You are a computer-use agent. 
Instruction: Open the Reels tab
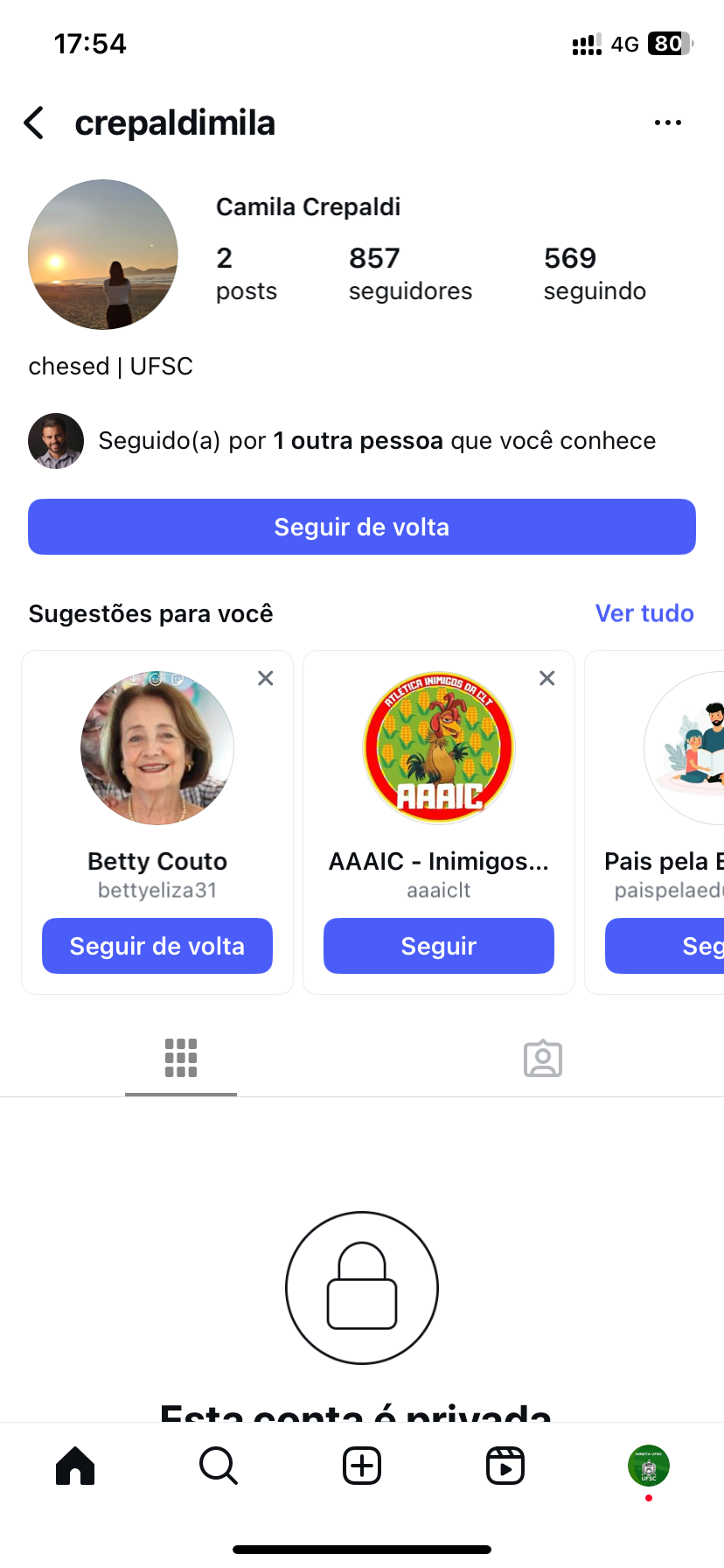505,1466
